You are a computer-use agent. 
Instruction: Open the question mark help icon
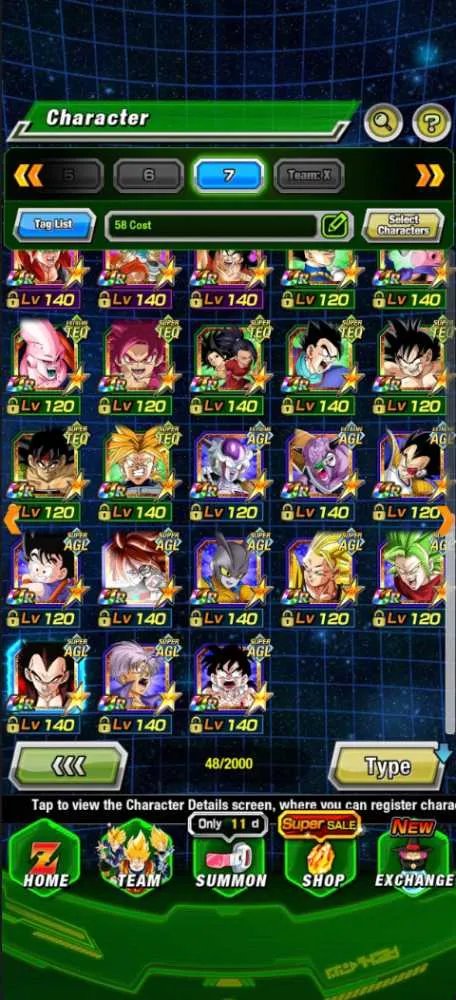point(431,122)
